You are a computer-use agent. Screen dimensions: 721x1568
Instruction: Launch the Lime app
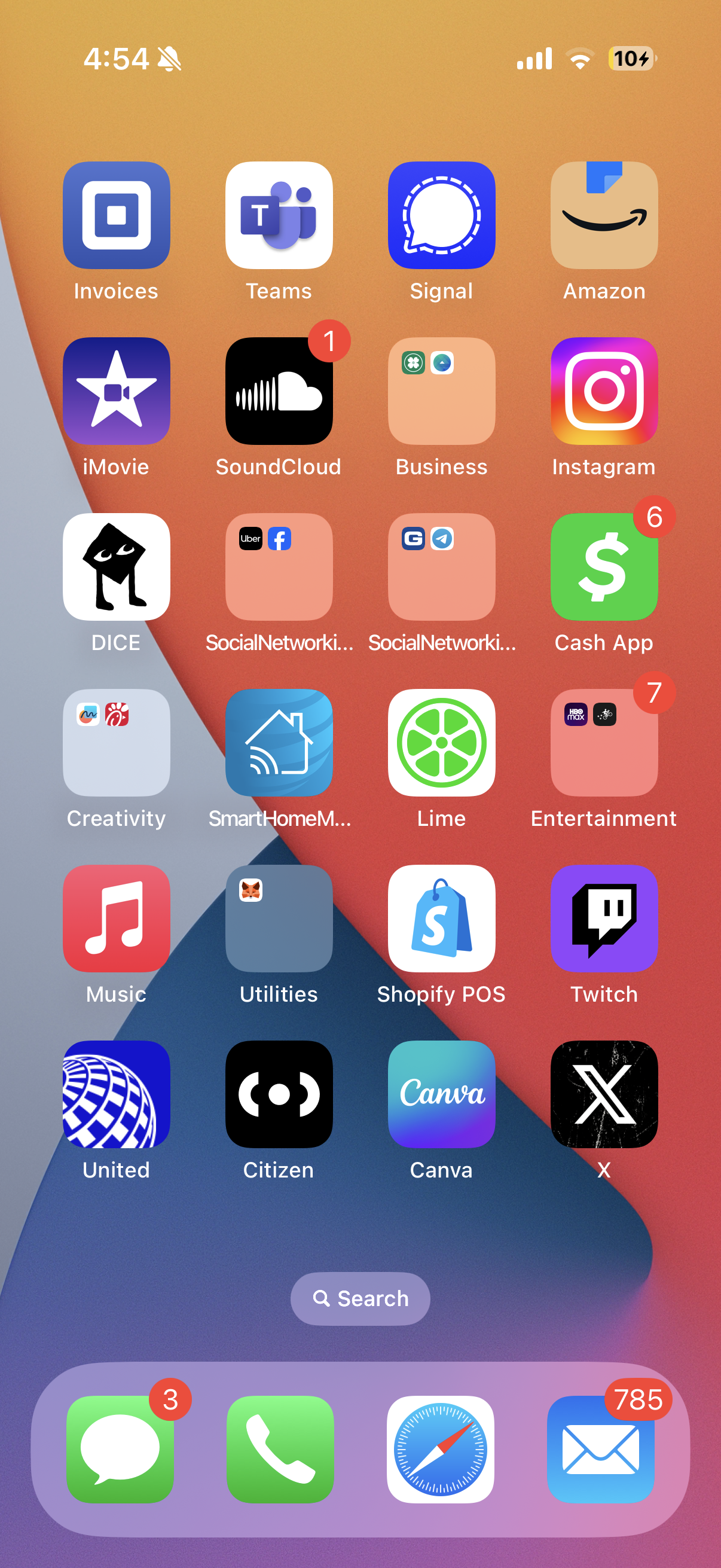(x=441, y=743)
